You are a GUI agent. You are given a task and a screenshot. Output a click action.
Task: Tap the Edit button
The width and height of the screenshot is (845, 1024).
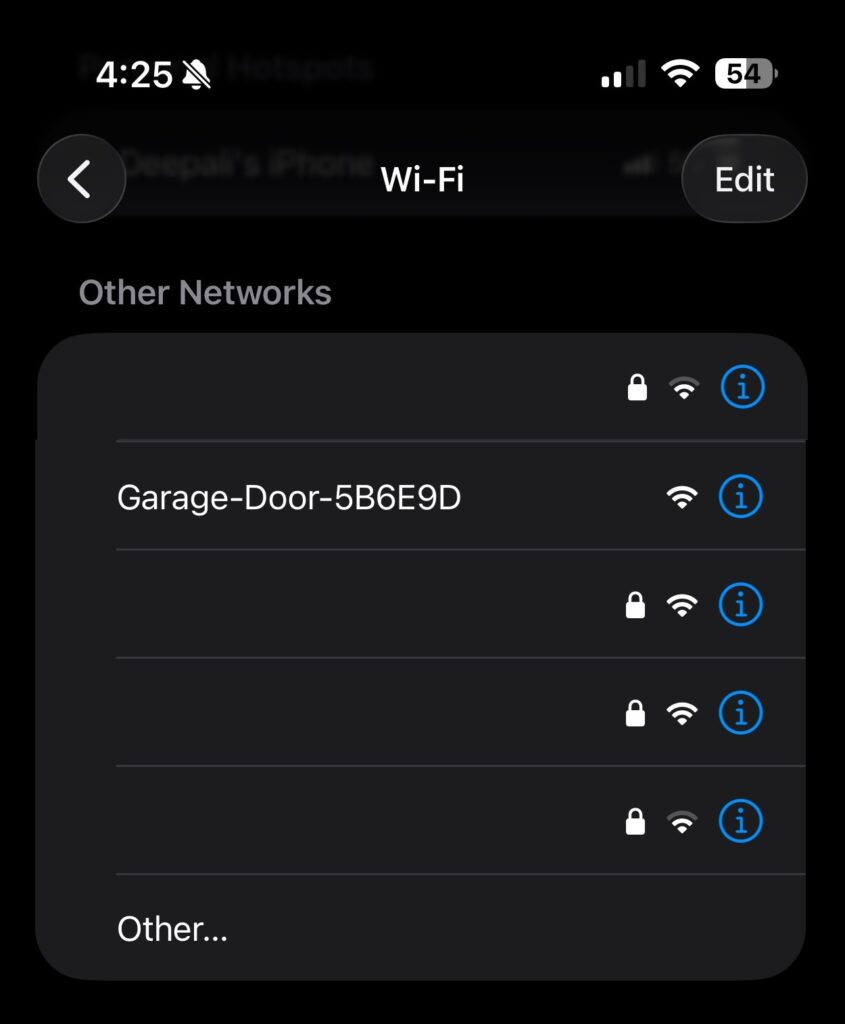pos(744,179)
